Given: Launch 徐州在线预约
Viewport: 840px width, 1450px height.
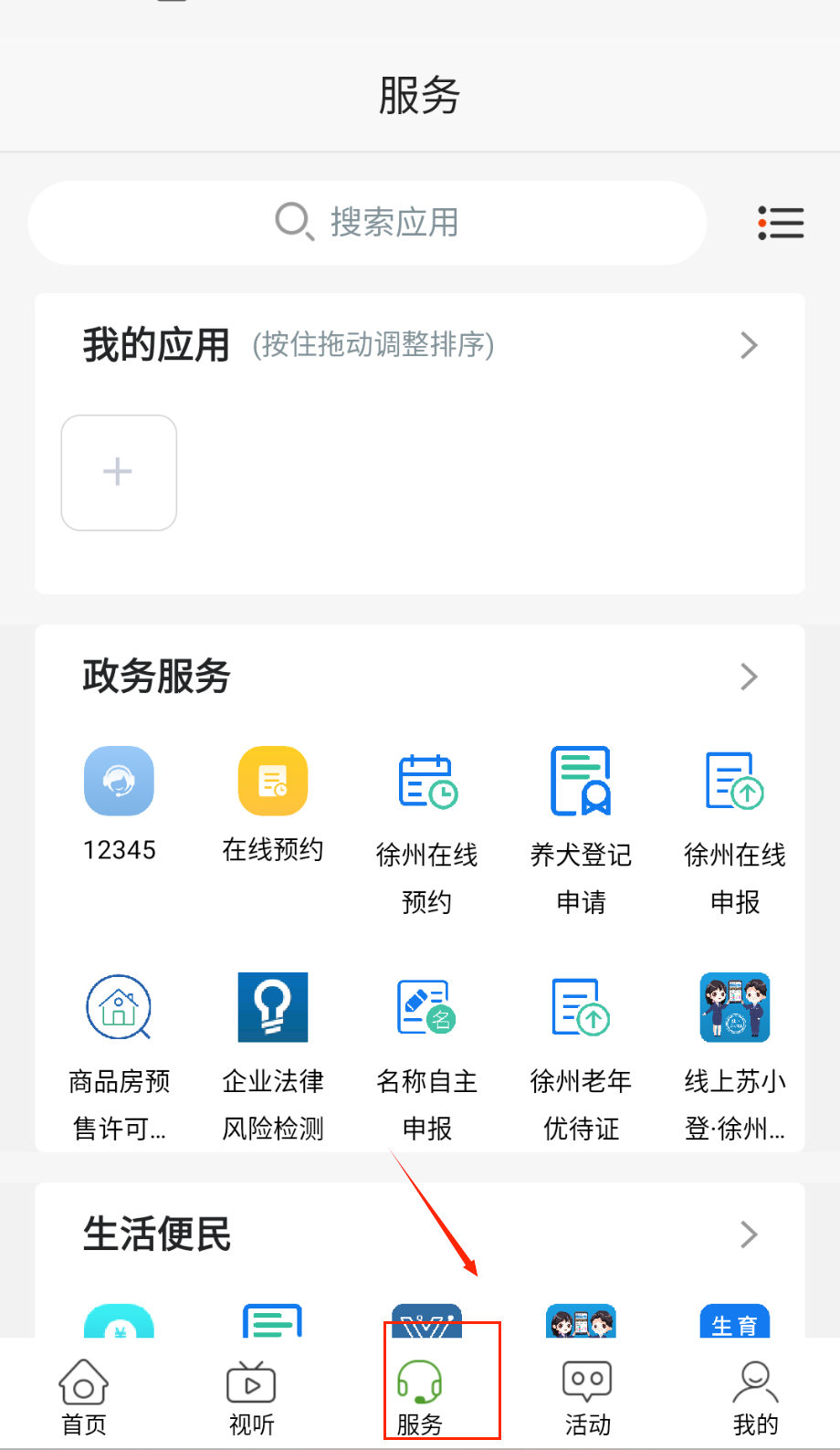Looking at the screenshot, I should click(x=427, y=782).
